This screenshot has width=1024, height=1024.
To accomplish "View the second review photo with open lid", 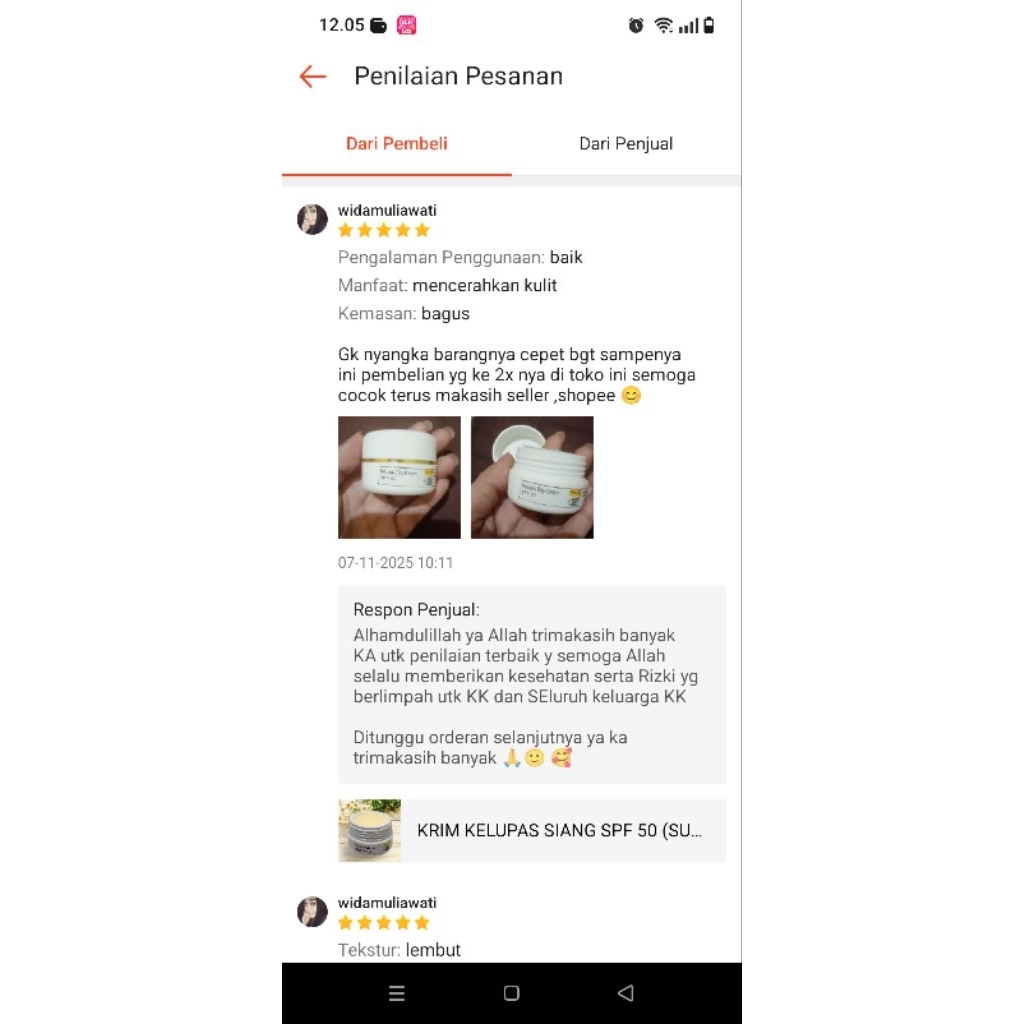I will point(532,478).
